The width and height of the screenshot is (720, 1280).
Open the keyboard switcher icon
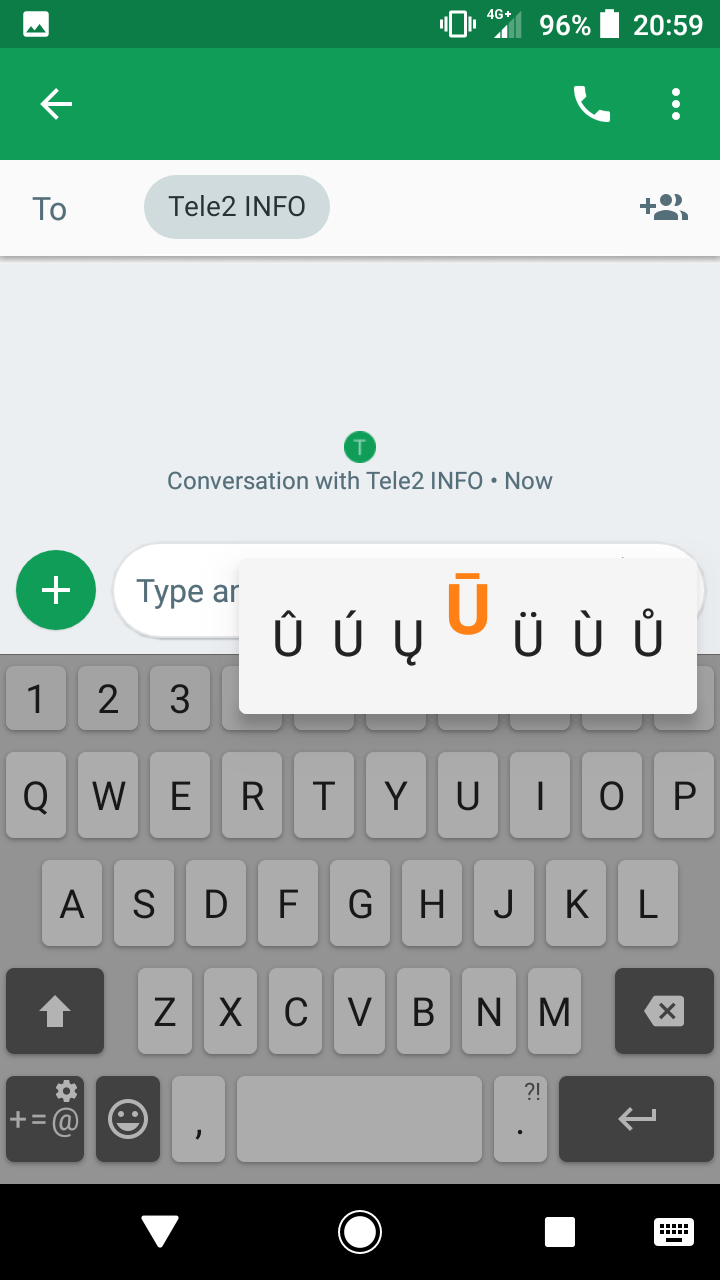coord(674,1232)
